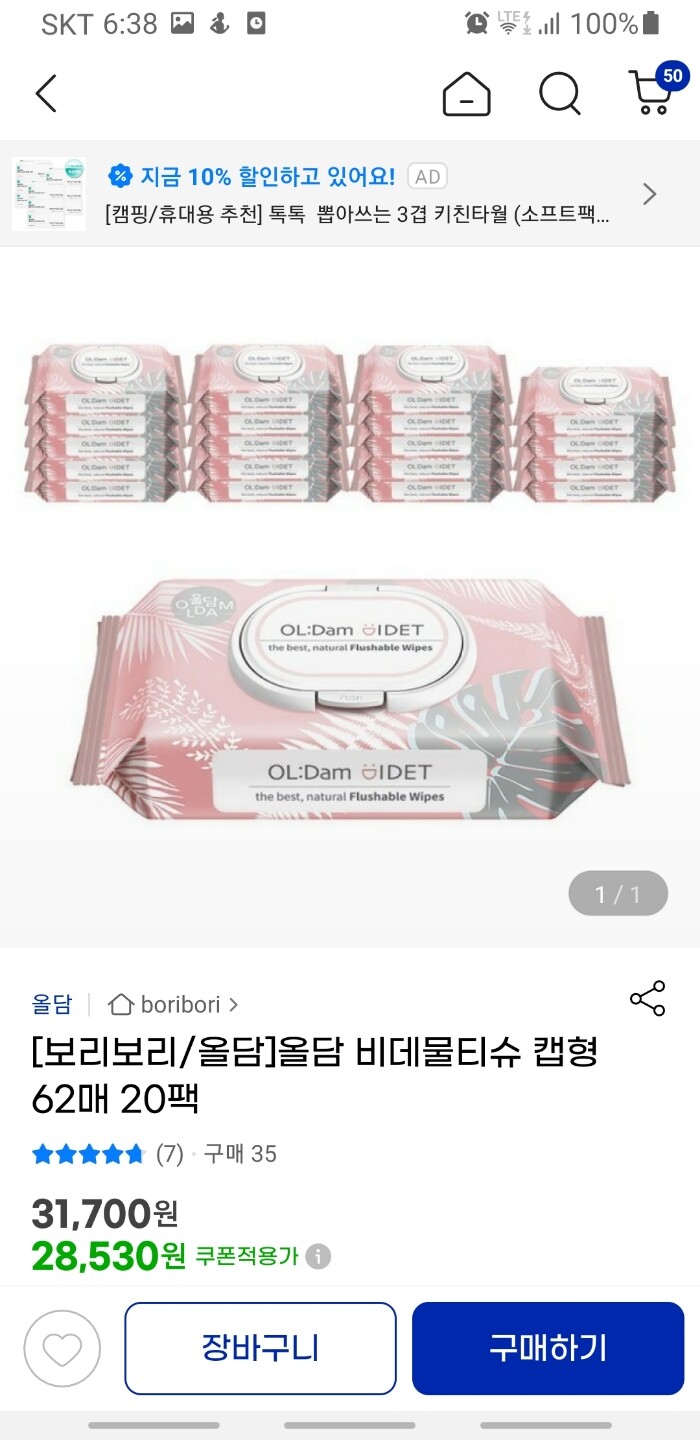Visit the boribori store link
700x1440 pixels.
pyautogui.click(x=173, y=1004)
